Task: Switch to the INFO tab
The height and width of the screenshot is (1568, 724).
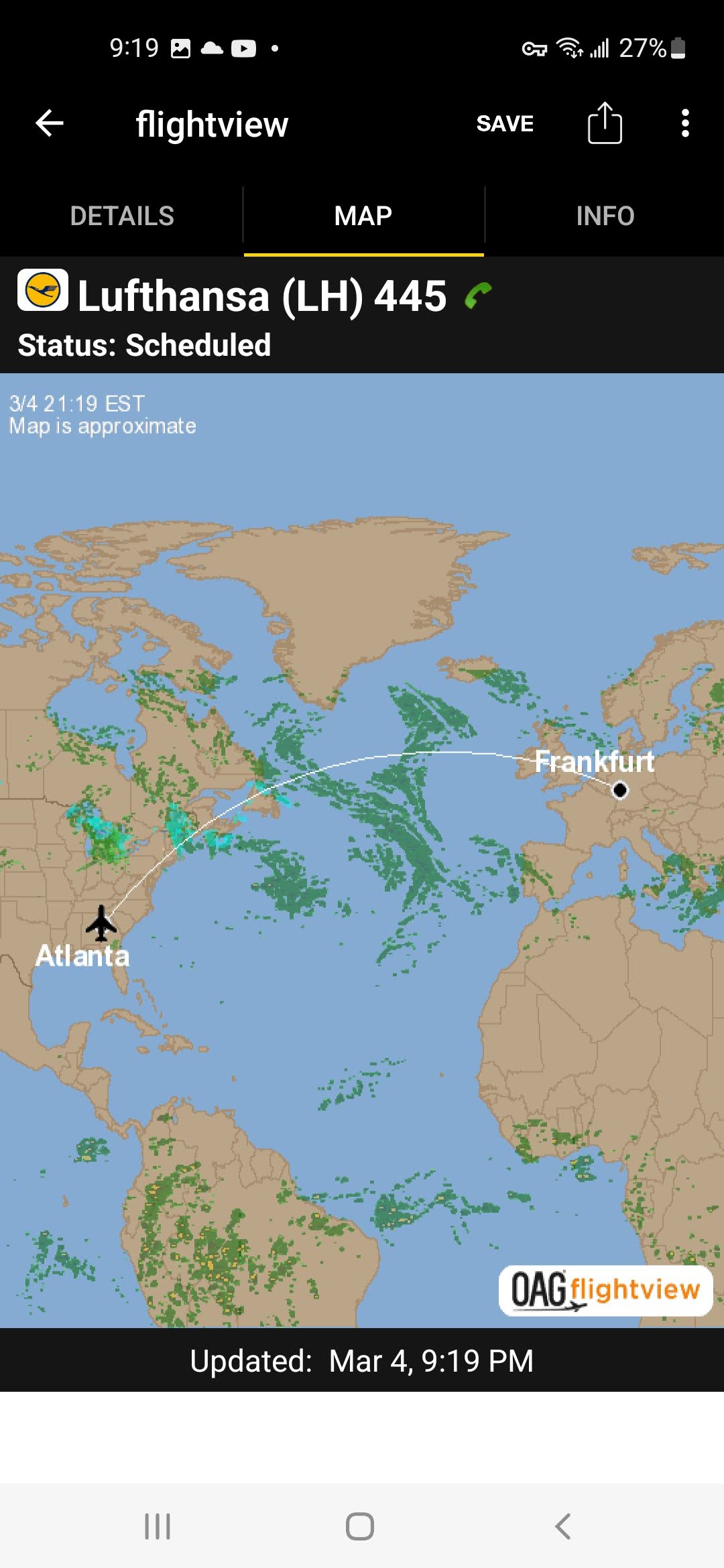Action: pyautogui.click(x=605, y=216)
